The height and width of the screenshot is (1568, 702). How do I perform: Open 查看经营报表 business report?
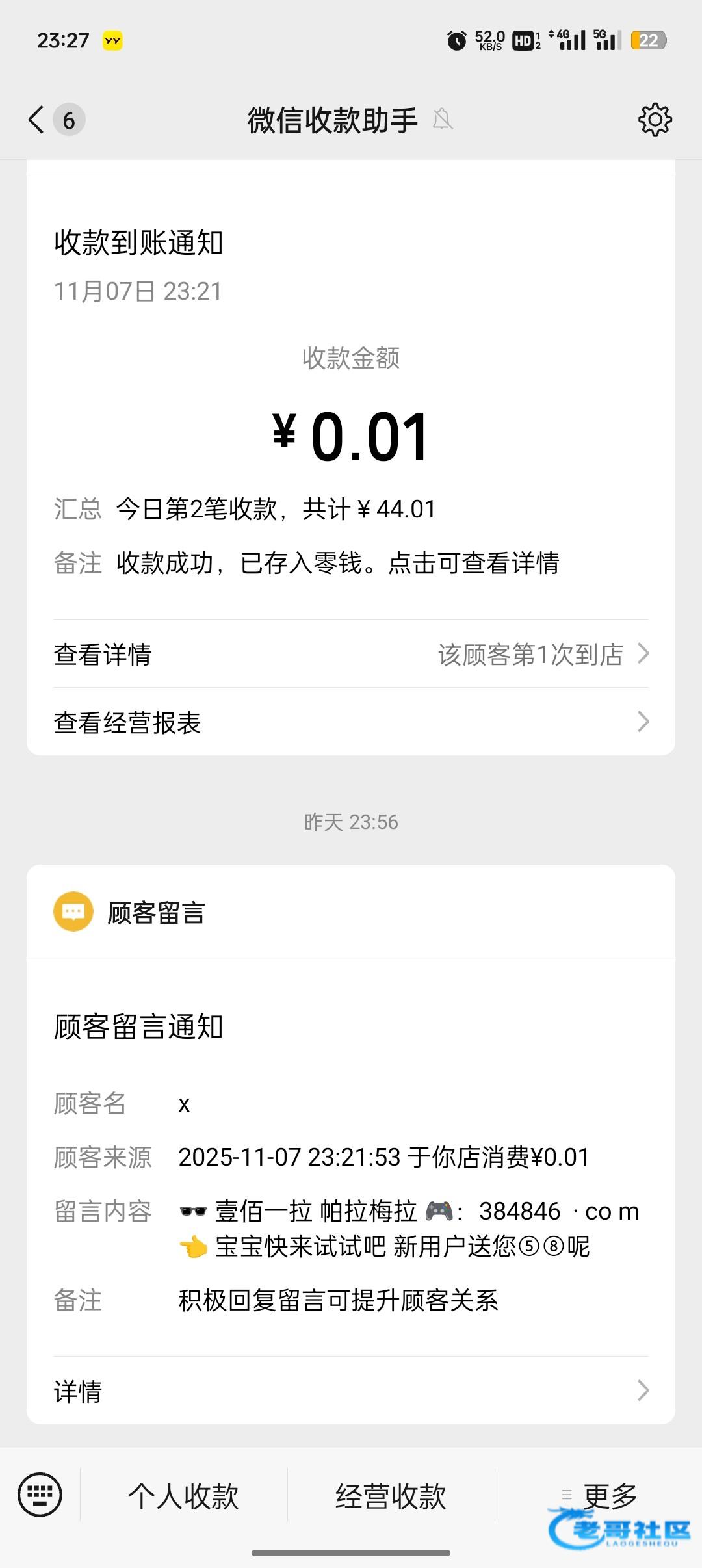[x=351, y=722]
